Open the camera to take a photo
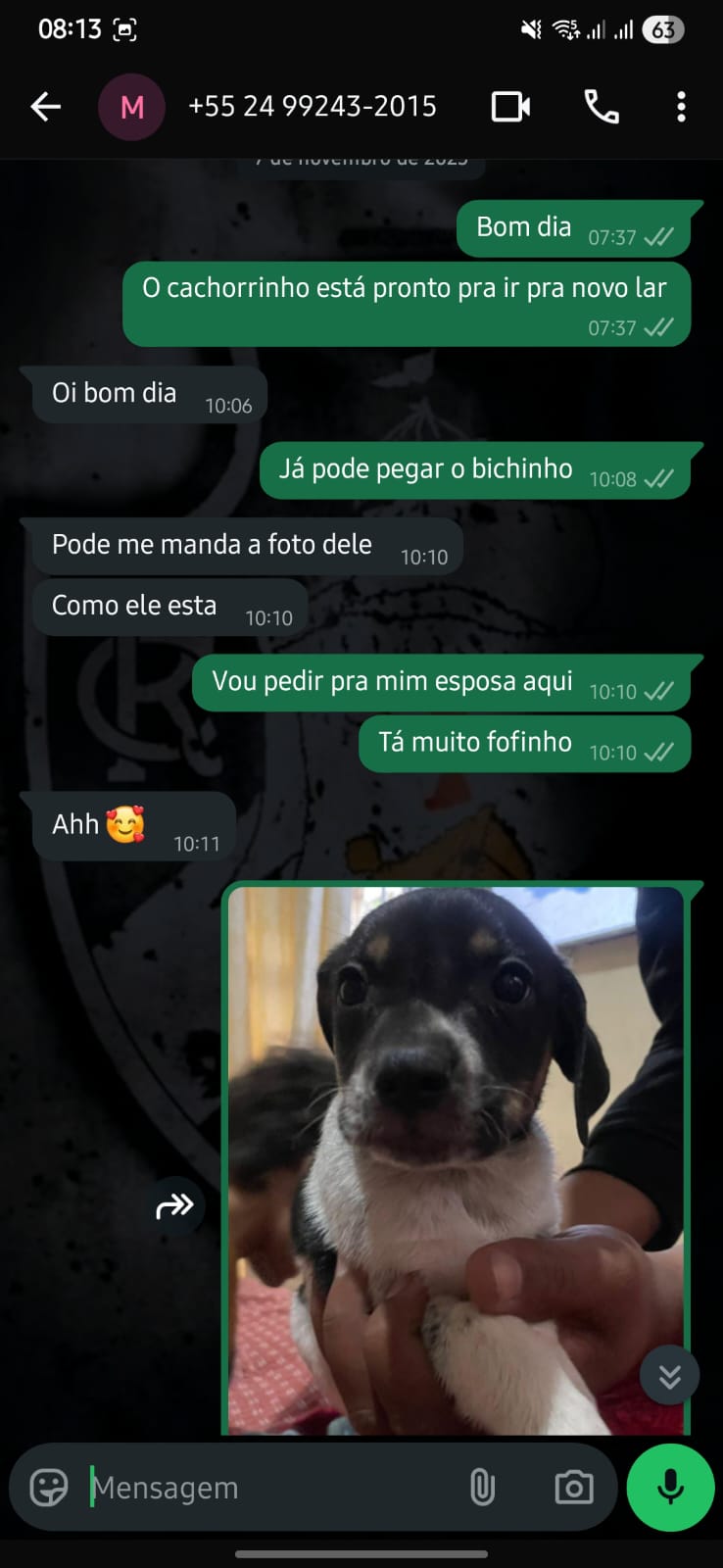 click(573, 1488)
